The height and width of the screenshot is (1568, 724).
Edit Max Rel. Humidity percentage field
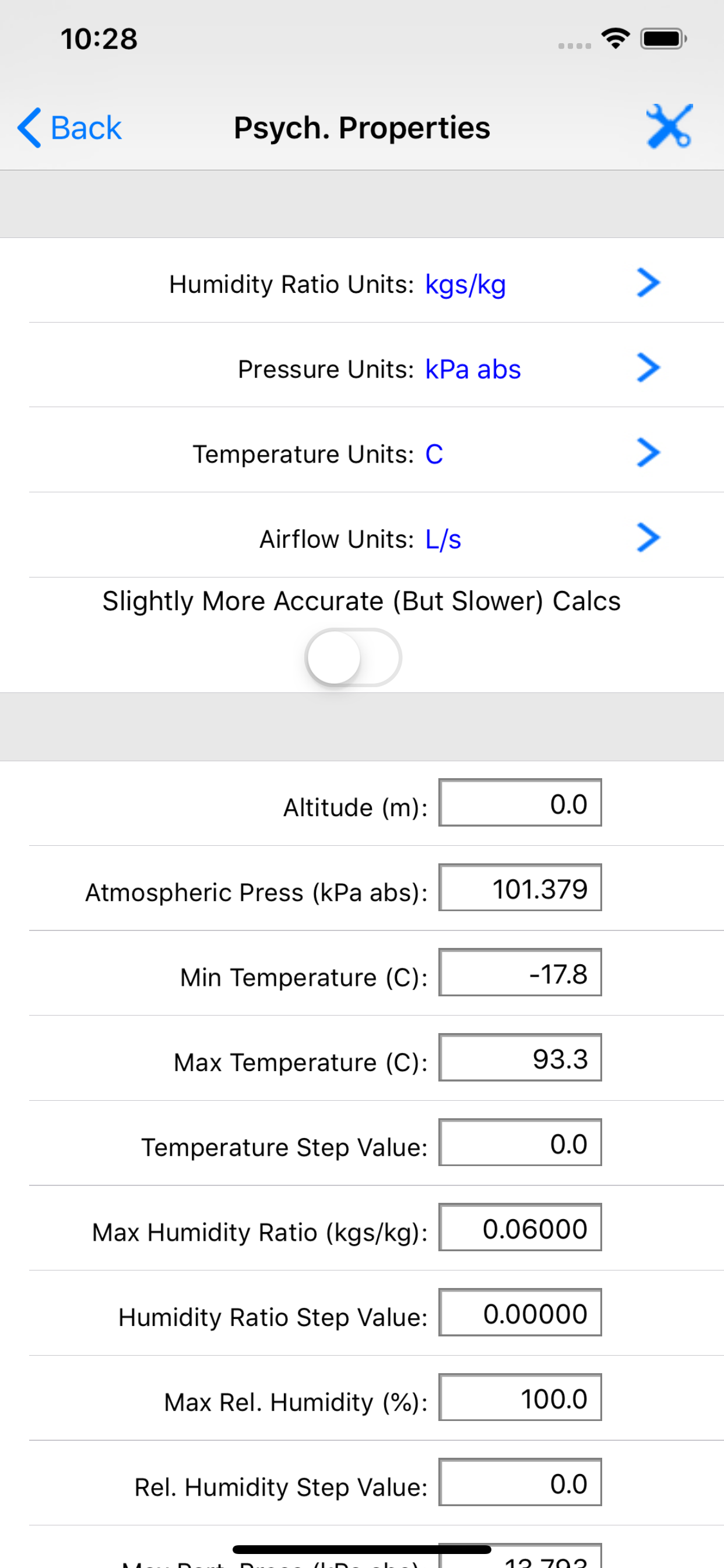coord(520,1398)
